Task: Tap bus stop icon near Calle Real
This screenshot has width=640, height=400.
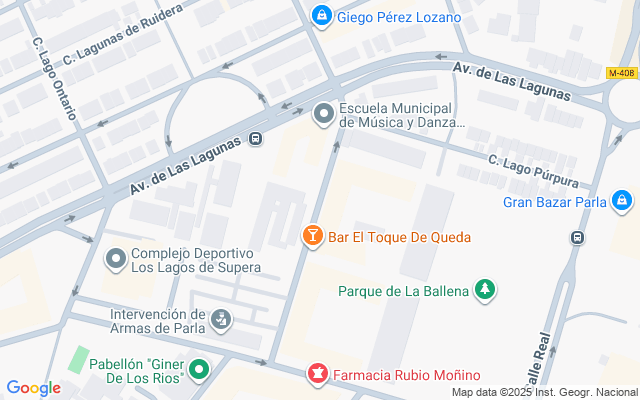Action: click(577, 237)
